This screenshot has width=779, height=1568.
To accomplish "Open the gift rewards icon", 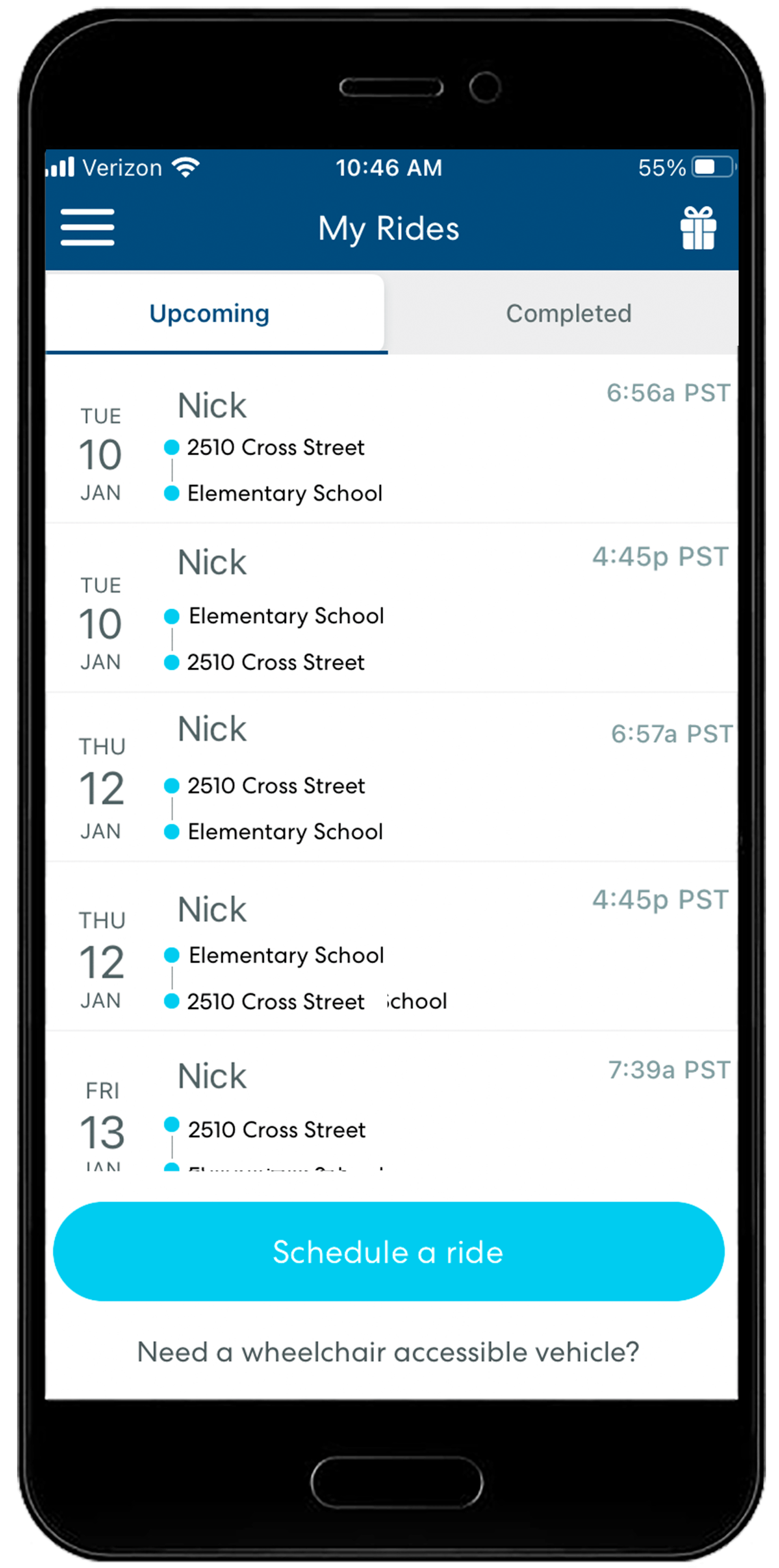I will click(697, 227).
